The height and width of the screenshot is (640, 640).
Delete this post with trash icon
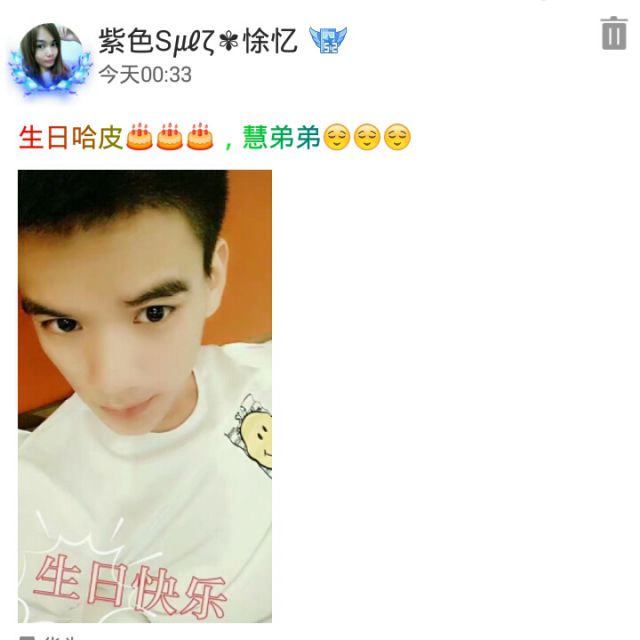pyautogui.click(x=613, y=34)
